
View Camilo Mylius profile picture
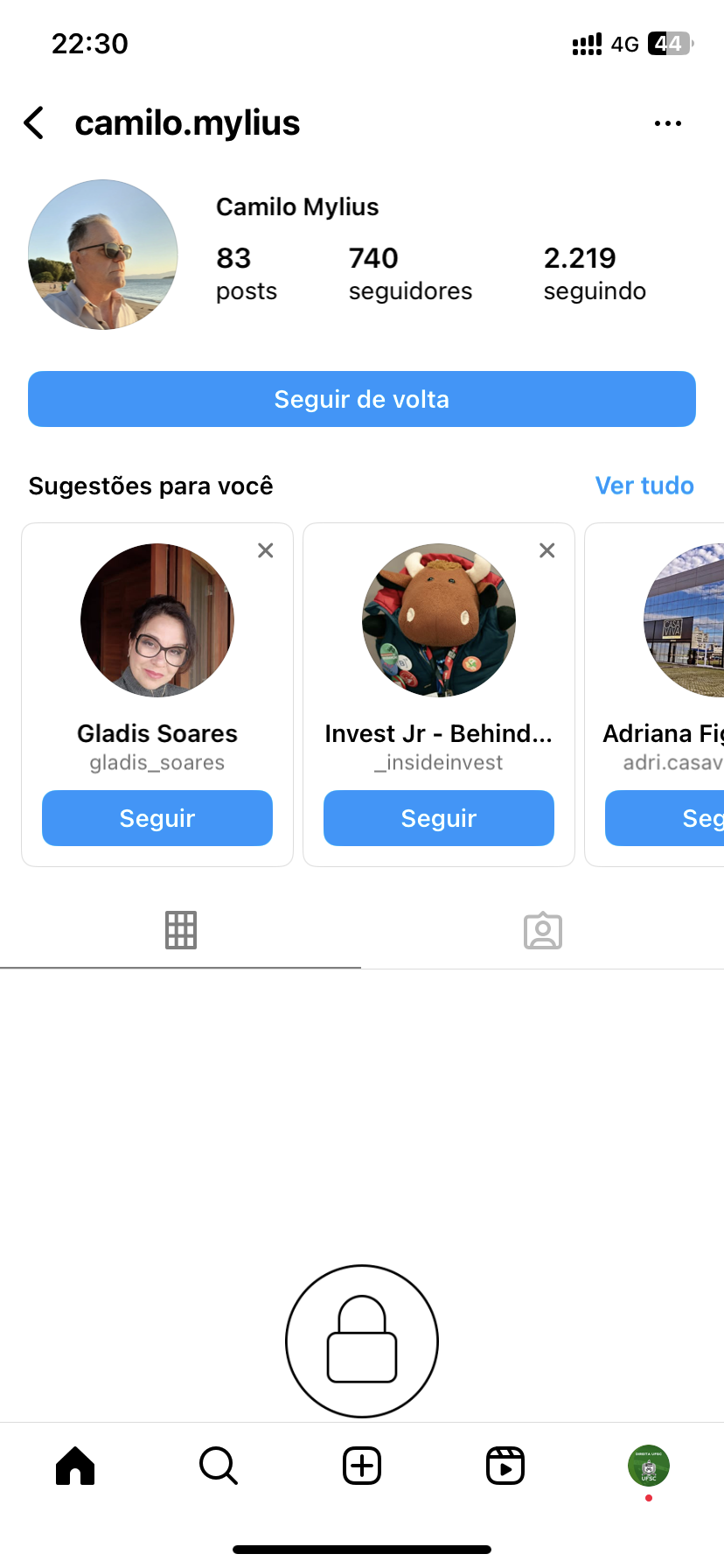tap(103, 255)
